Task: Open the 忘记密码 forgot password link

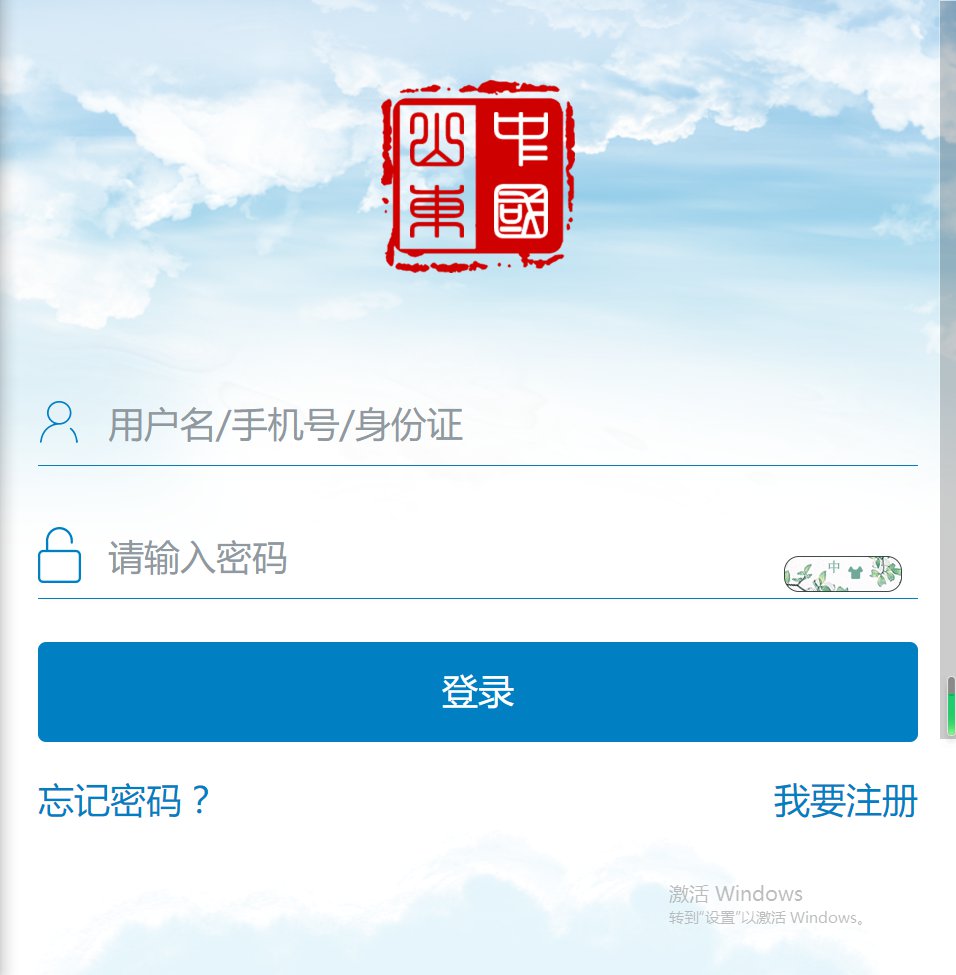Action: 125,801
